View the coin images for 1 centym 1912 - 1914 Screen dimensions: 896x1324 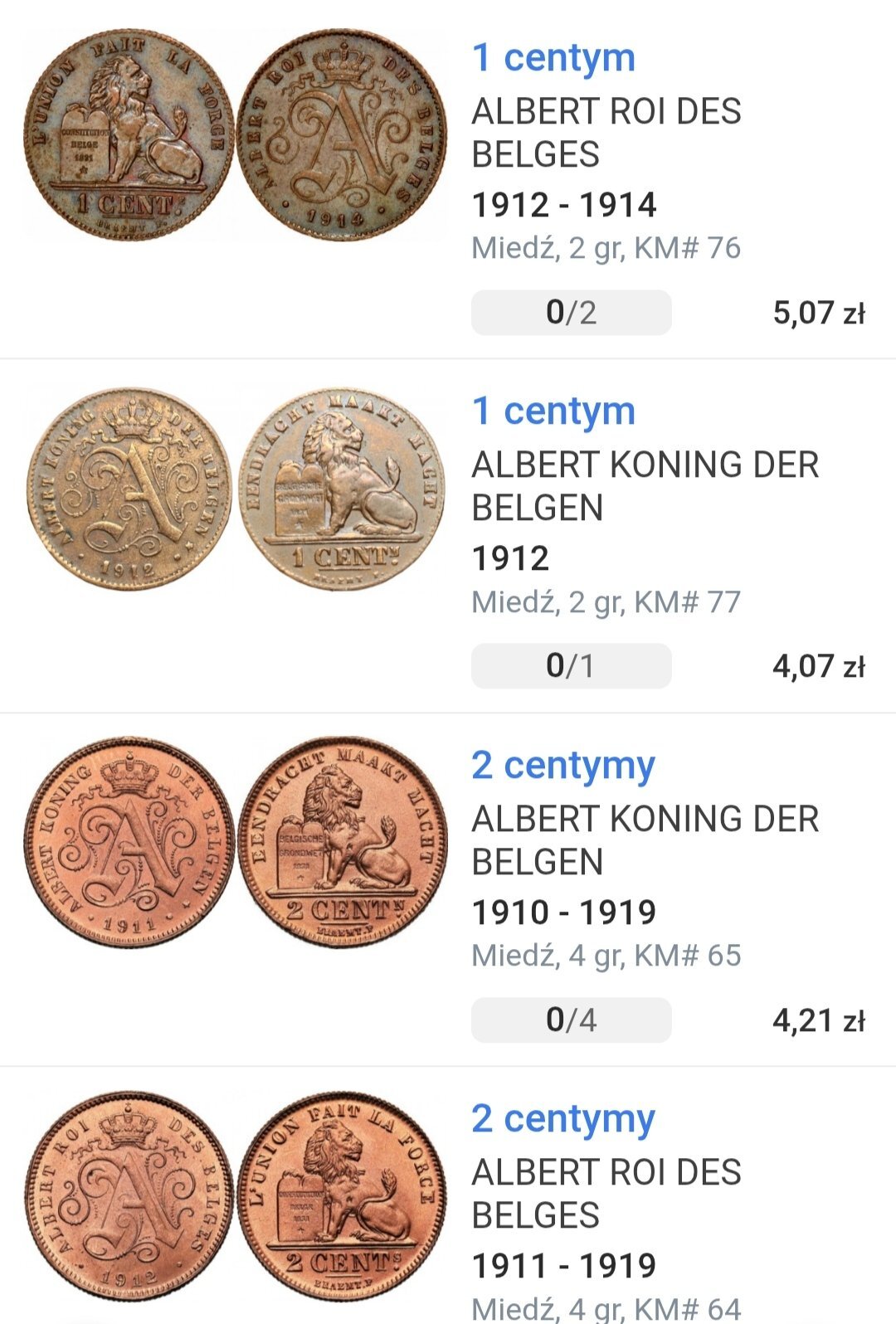tap(235, 135)
